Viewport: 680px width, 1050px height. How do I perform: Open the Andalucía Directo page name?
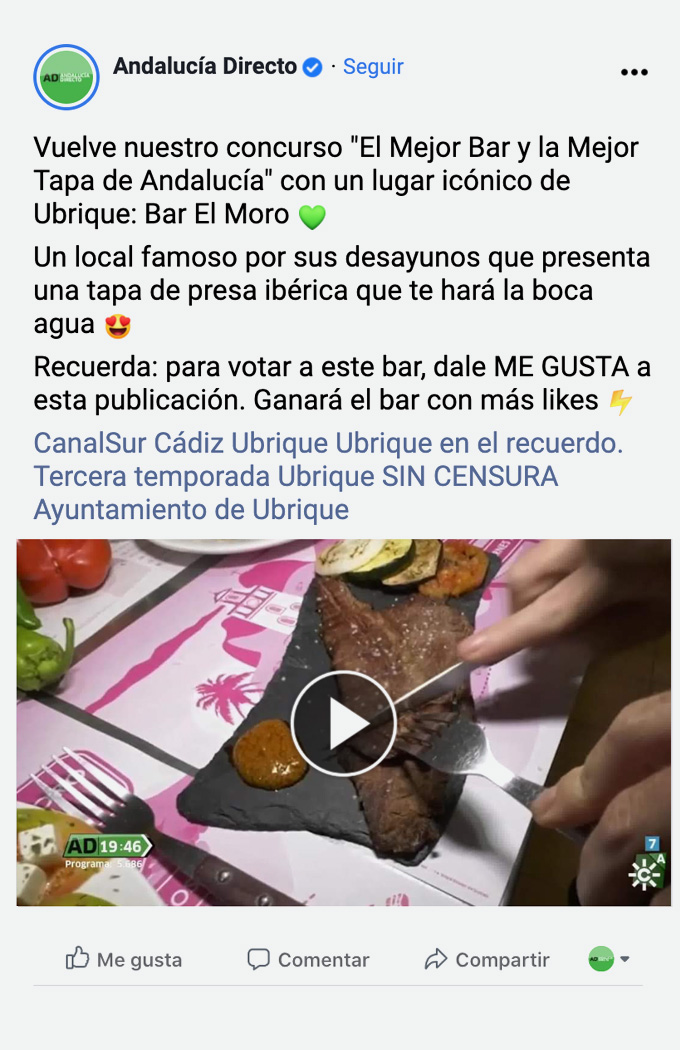click(x=205, y=66)
